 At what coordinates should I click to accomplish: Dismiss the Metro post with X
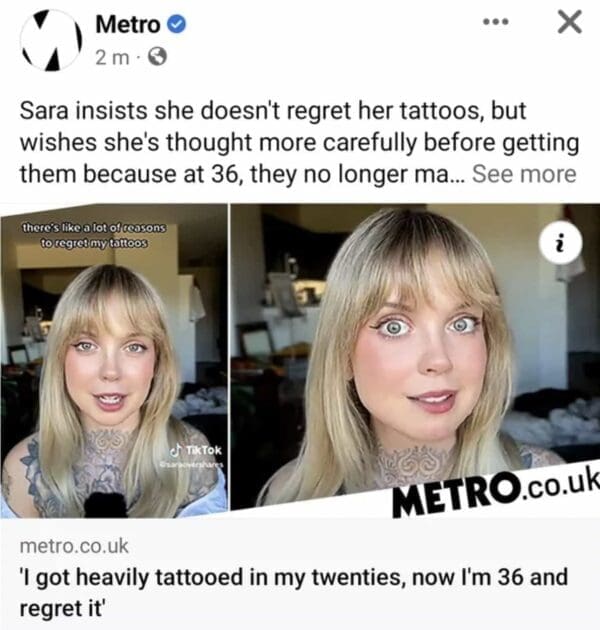pyautogui.click(x=569, y=22)
